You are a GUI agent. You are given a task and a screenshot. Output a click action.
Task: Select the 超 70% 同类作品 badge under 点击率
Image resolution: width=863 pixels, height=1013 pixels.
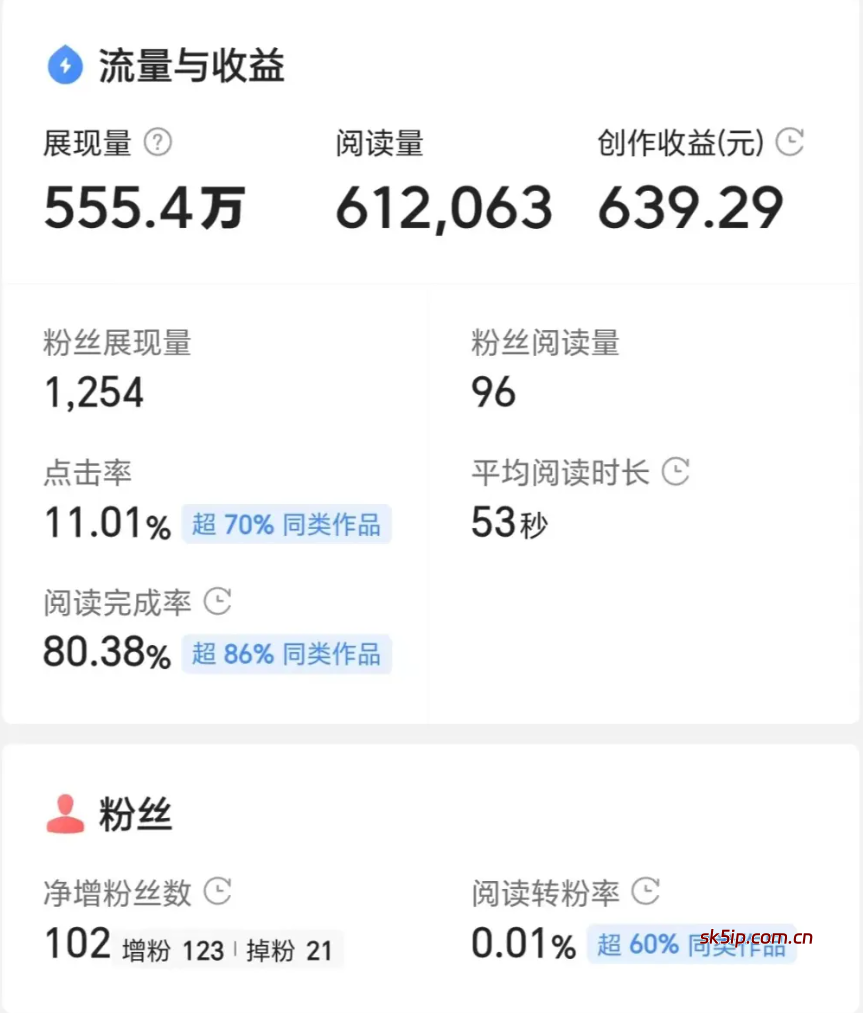[287, 524]
